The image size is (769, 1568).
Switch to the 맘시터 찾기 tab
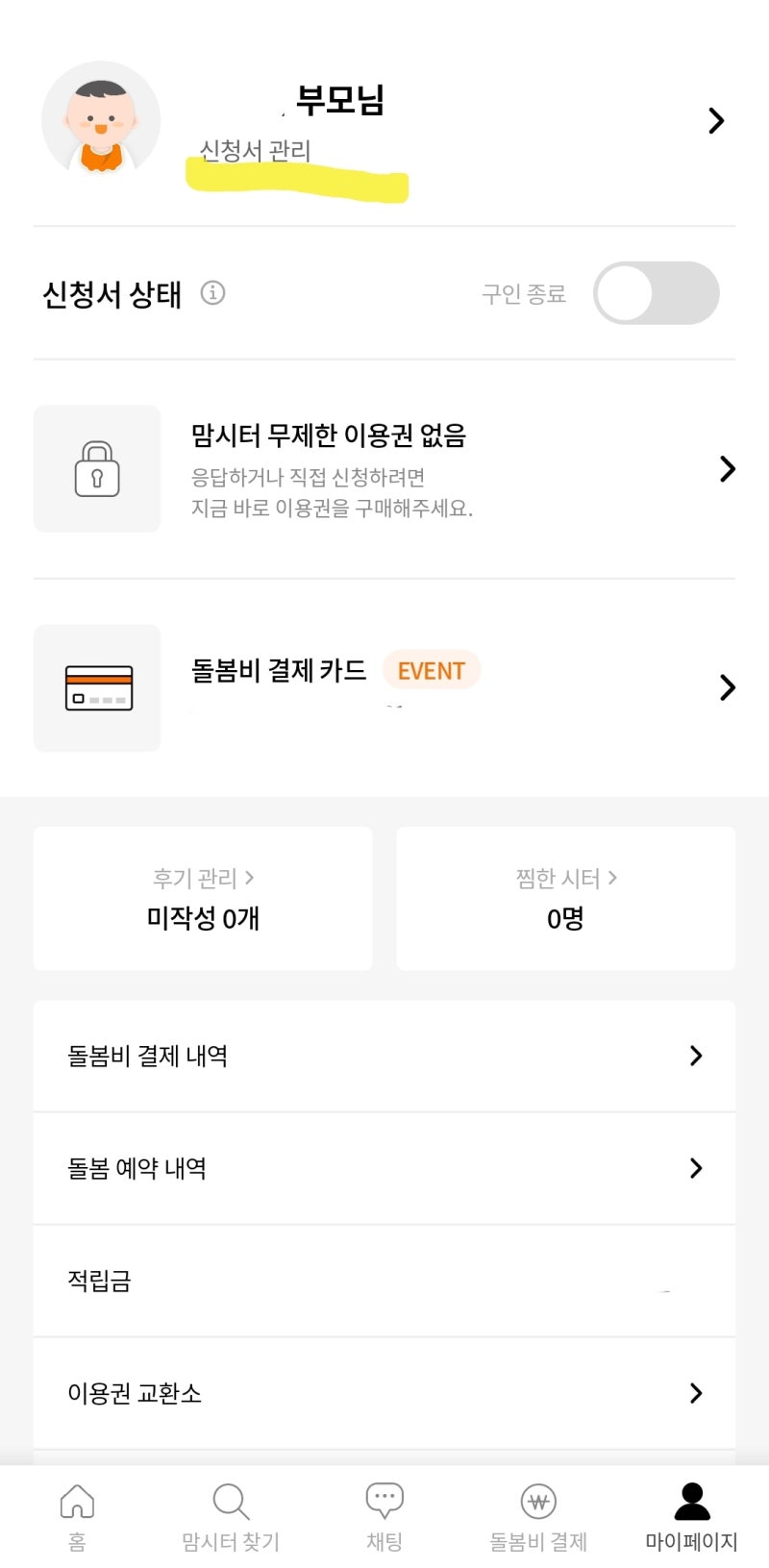pyautogui.click(x=231, y=1516)
